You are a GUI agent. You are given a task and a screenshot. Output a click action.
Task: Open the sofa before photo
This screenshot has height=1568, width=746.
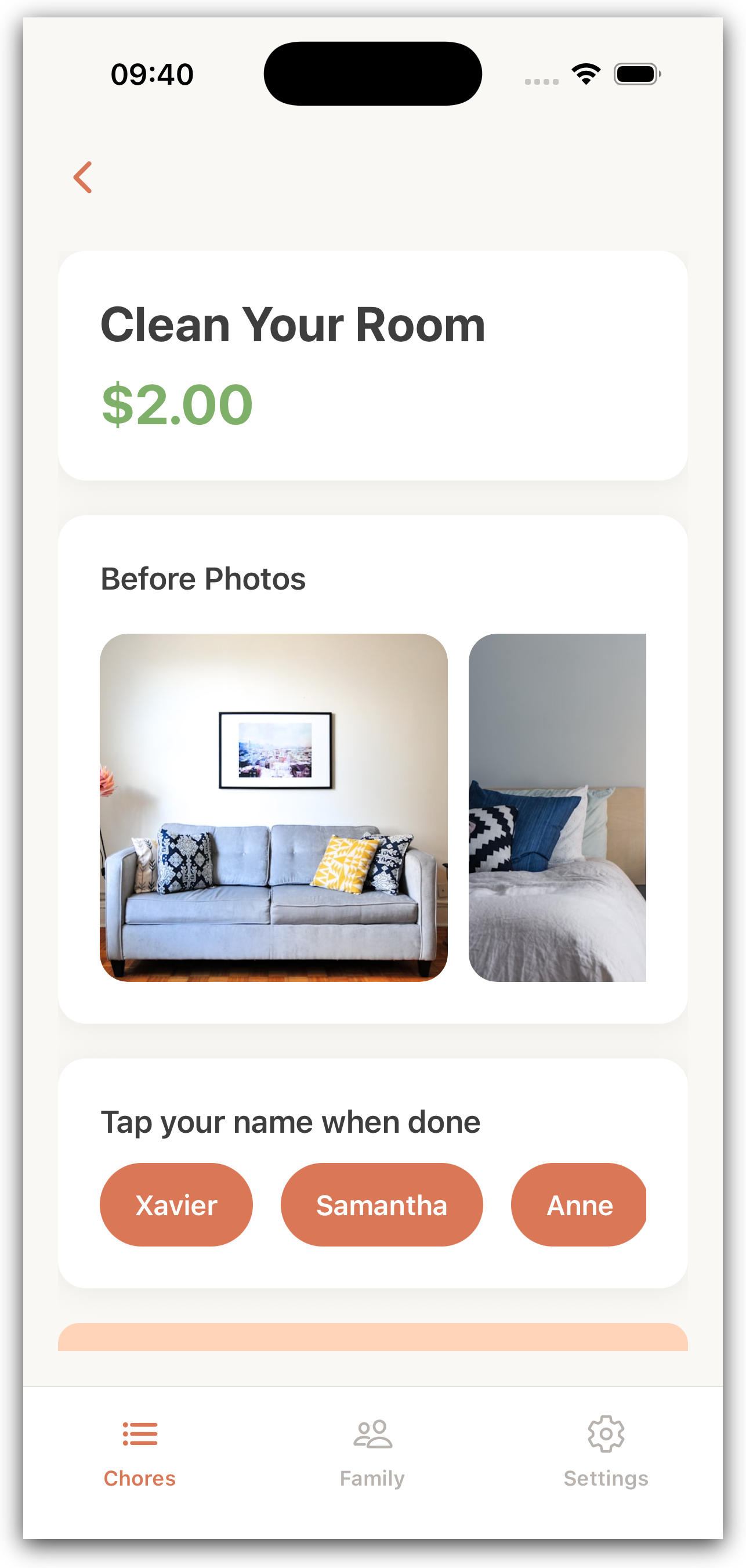273,807
